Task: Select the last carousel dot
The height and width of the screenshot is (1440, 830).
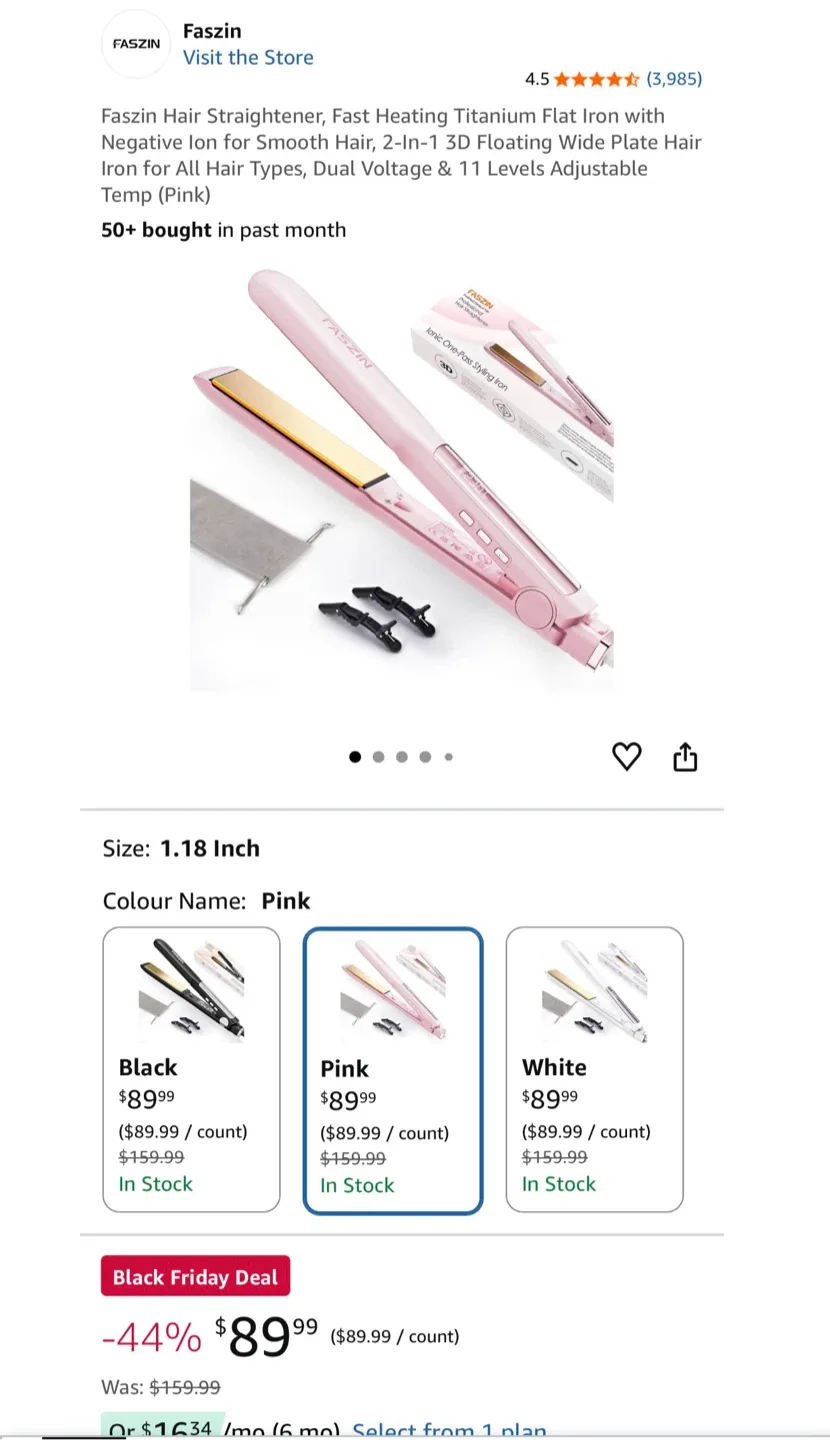Action: coord(449,757)
